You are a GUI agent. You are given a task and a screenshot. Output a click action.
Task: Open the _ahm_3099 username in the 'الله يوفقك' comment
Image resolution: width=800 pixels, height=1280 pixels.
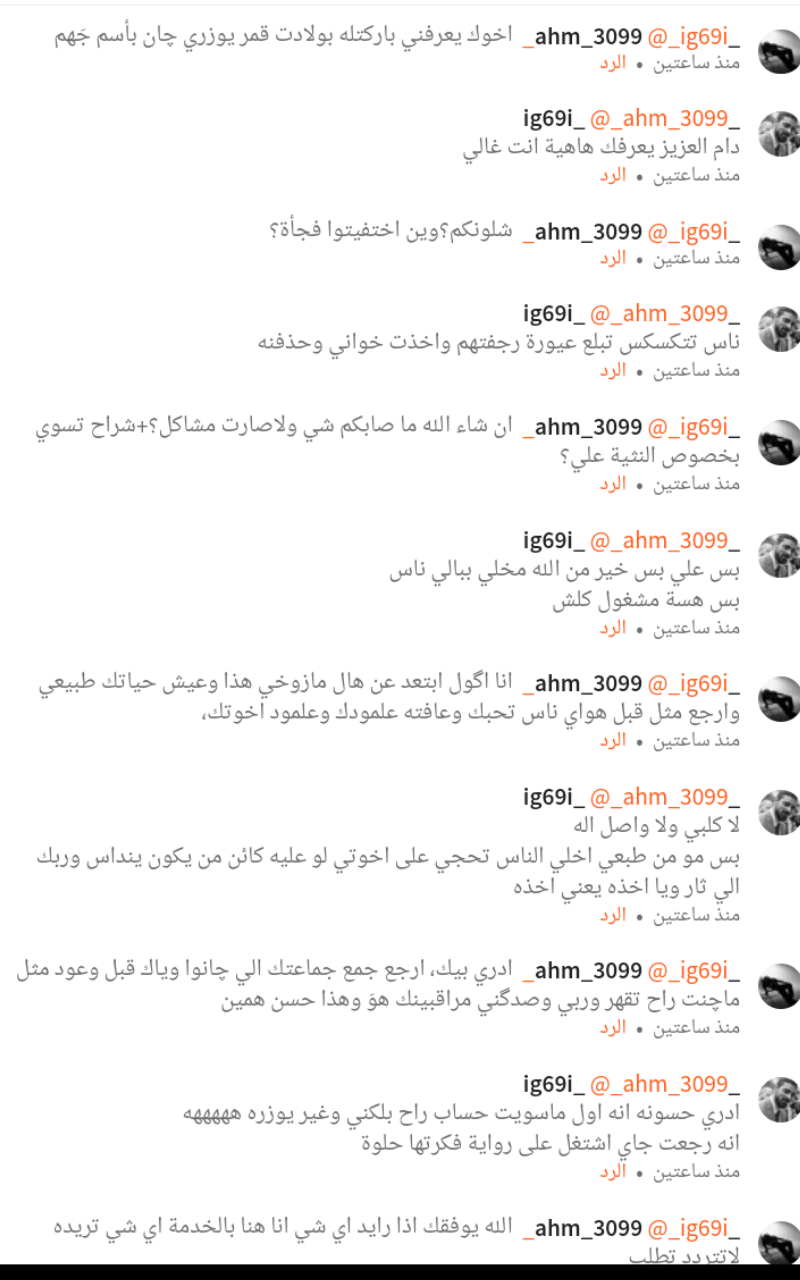click(582, 1228)
